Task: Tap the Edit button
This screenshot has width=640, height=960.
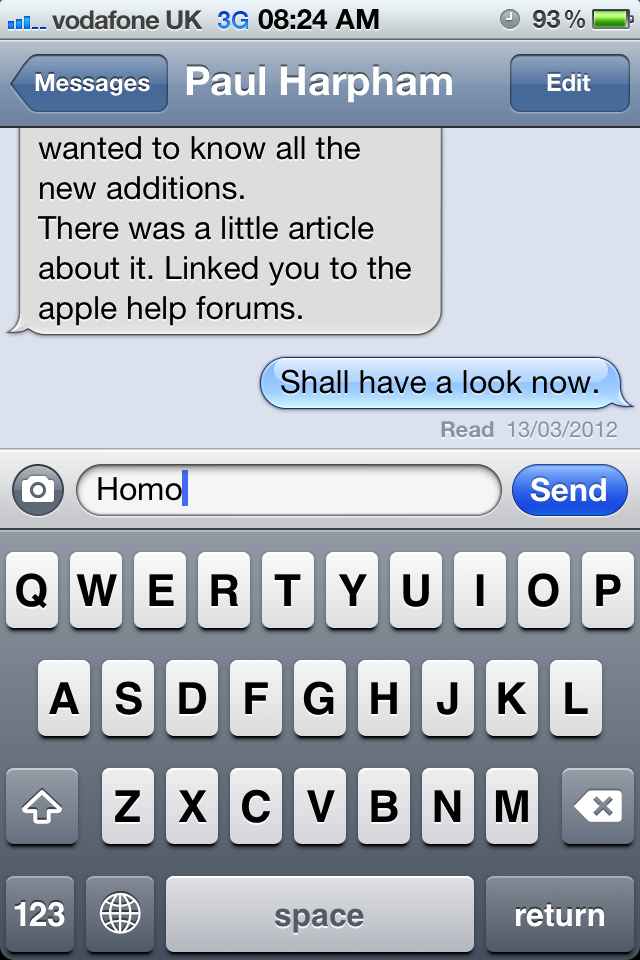Action: click(567, 84)
